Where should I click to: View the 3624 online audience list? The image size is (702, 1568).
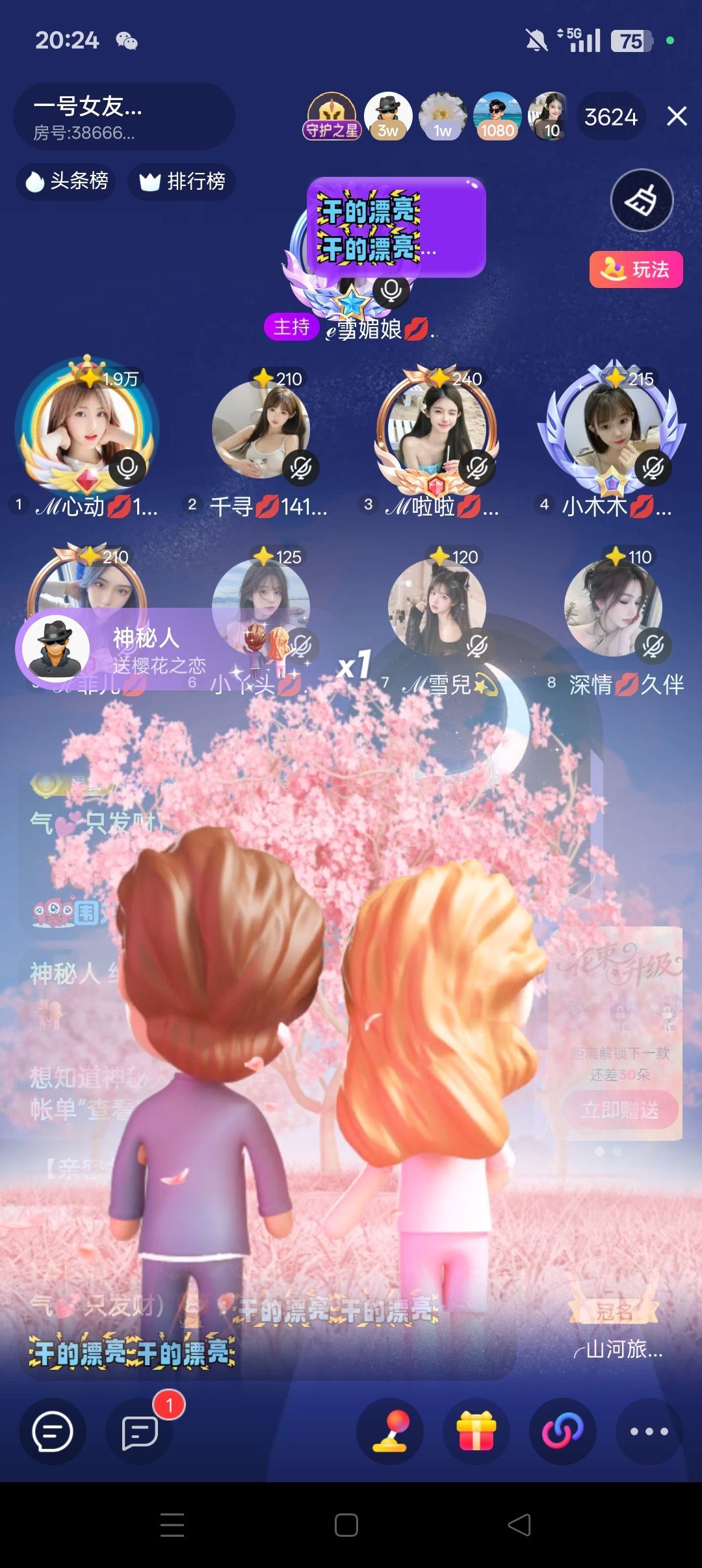coord(610,117)
